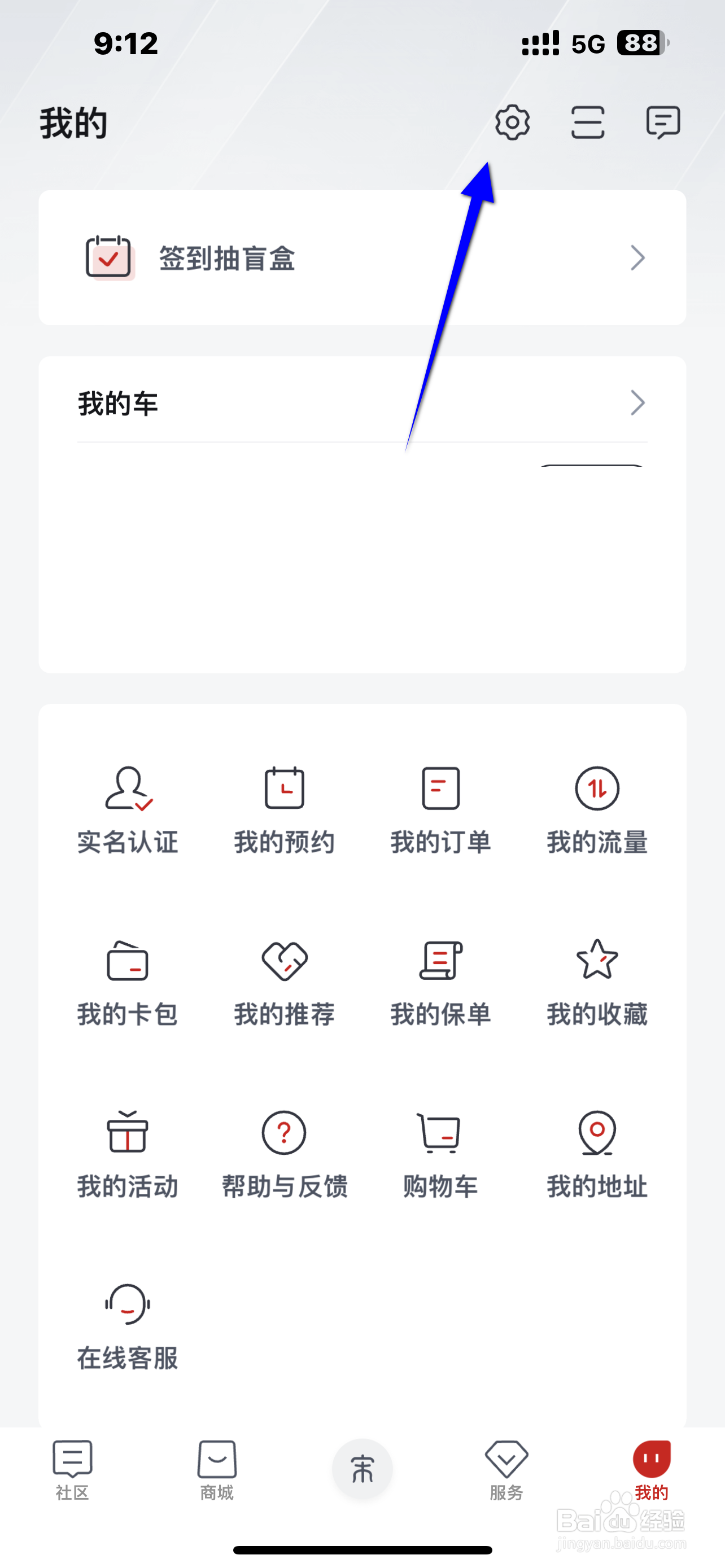Open 我的地址 address manager
Screen dimensions: 725x1568
click(x=597, y=1154)
